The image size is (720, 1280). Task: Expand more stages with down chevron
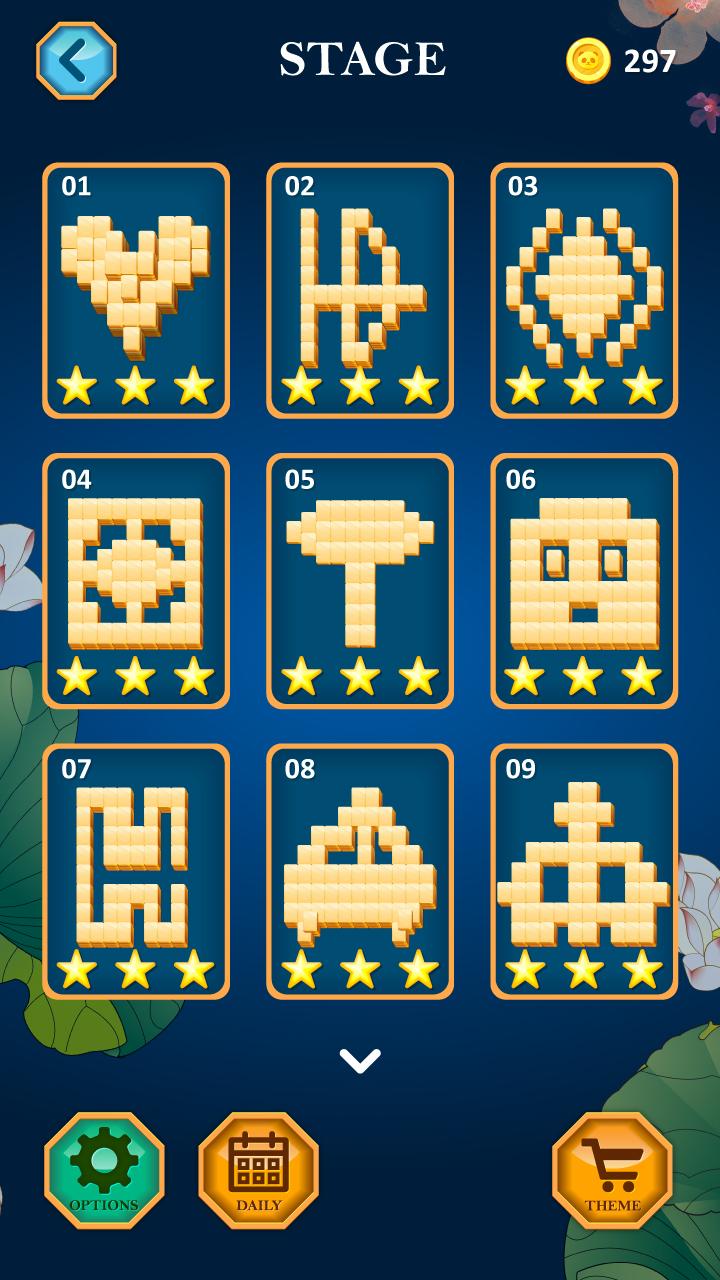[359, 1058]
